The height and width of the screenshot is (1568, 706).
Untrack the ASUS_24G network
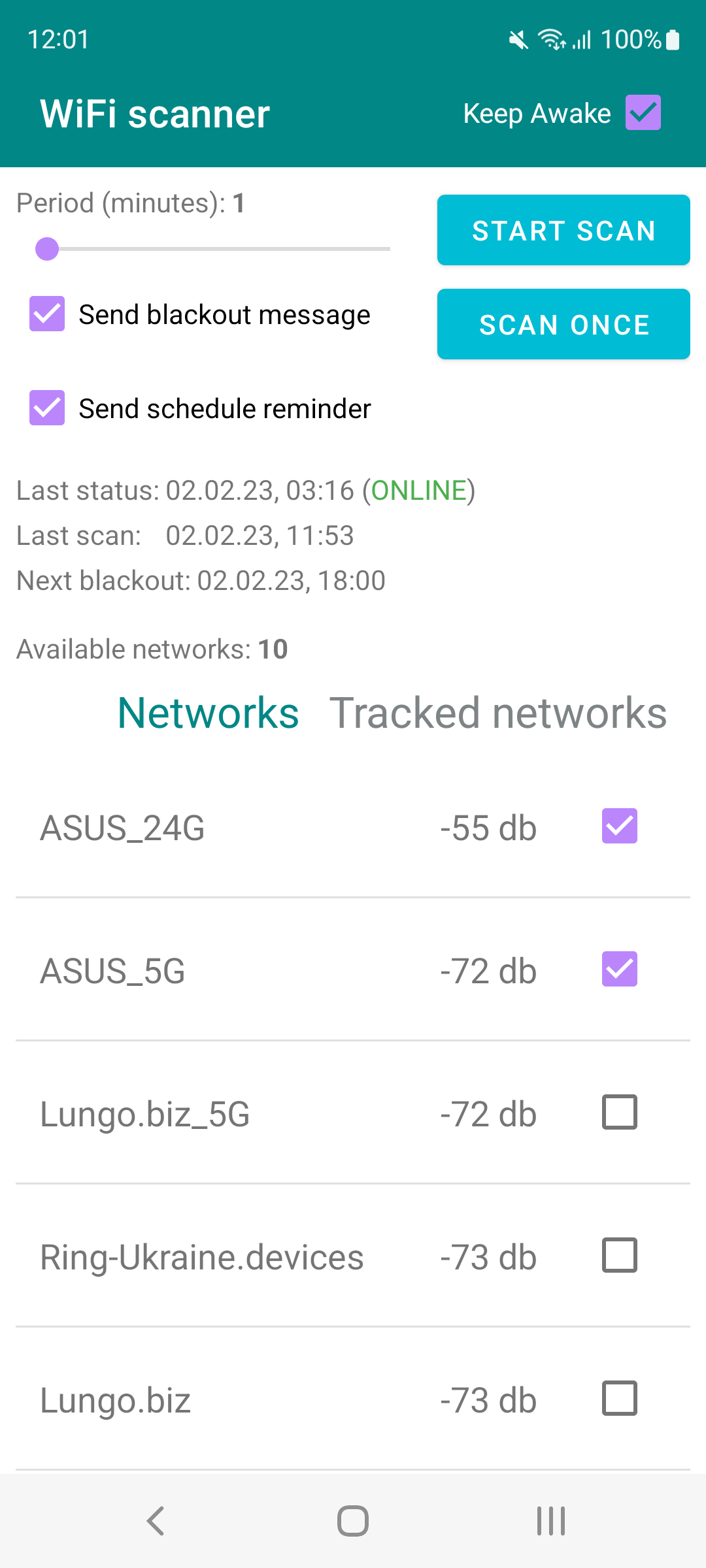[x=618, y=826]
